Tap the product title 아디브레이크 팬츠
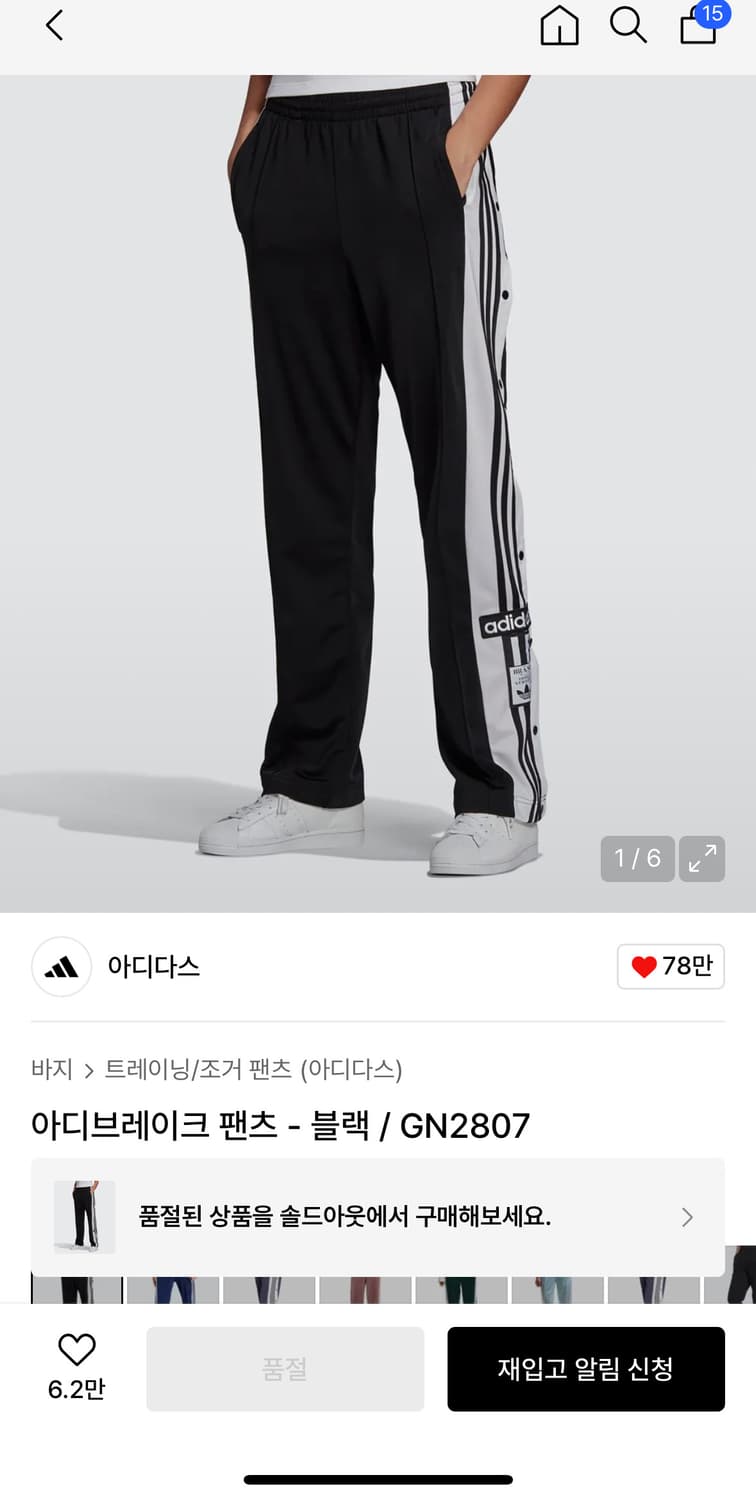Viewport: 756px width, 1500px height. coord(280,1124)
